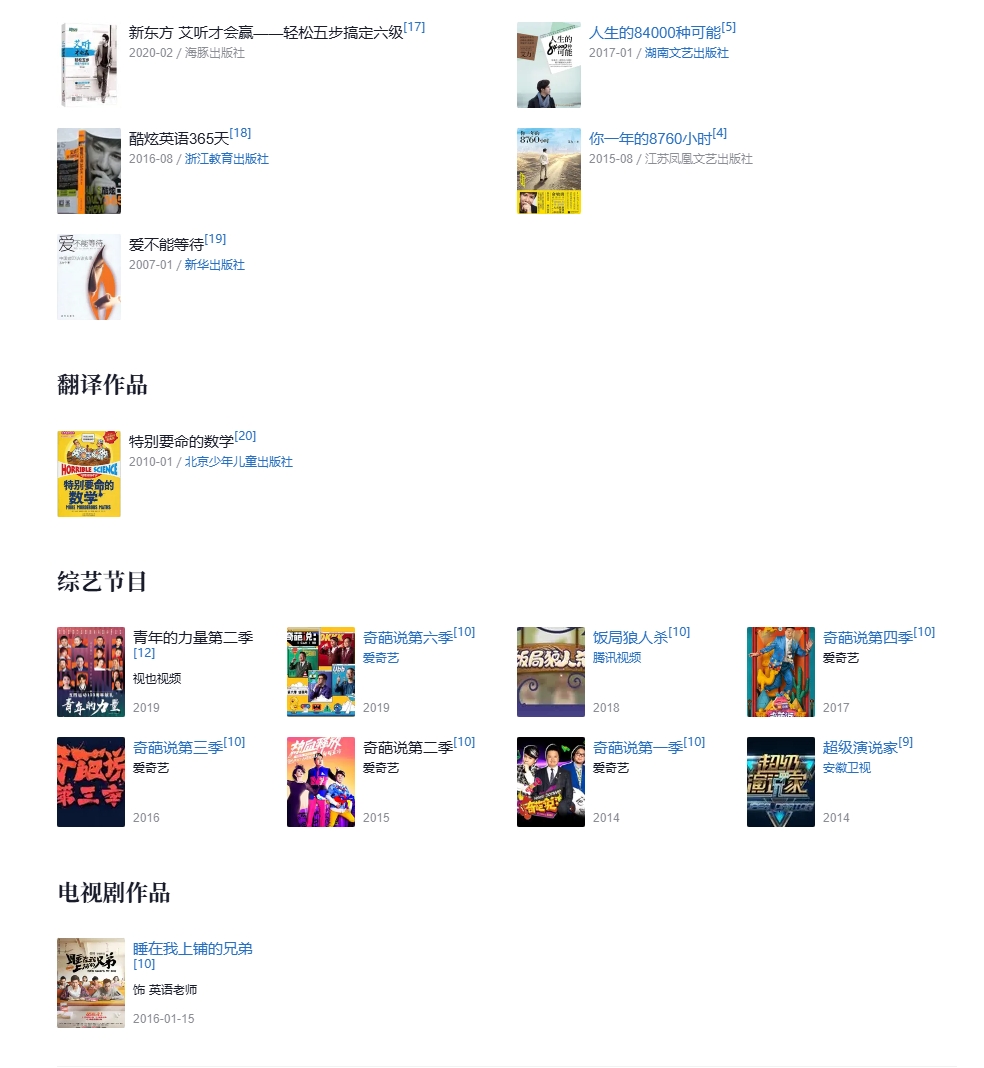Tap reference [17] beside 新东方 book title
The image size is (984, 1068).
[414, 27]
